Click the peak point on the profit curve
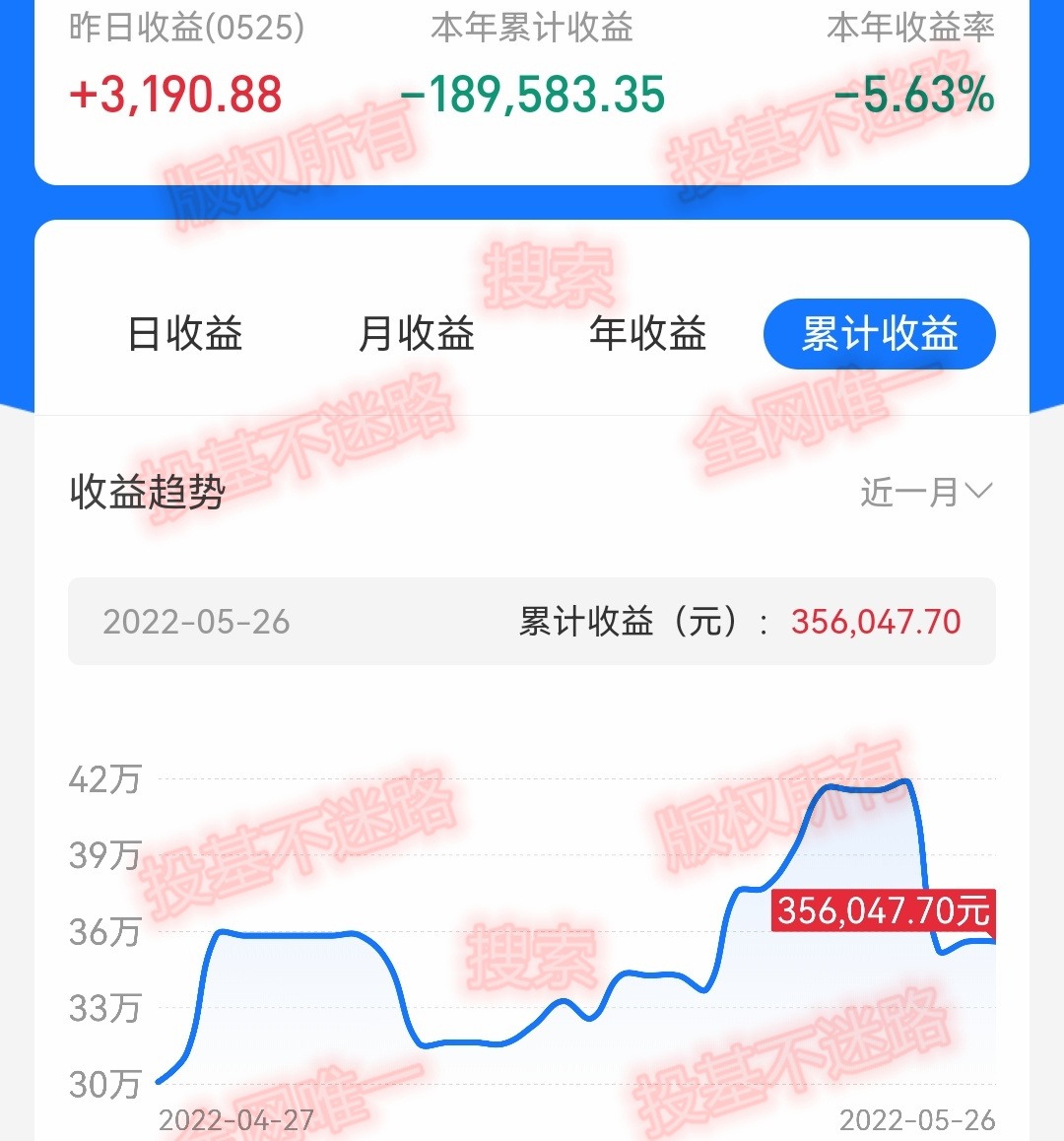This screenshot has height=1141, width=1064. [x=901, y=779]
